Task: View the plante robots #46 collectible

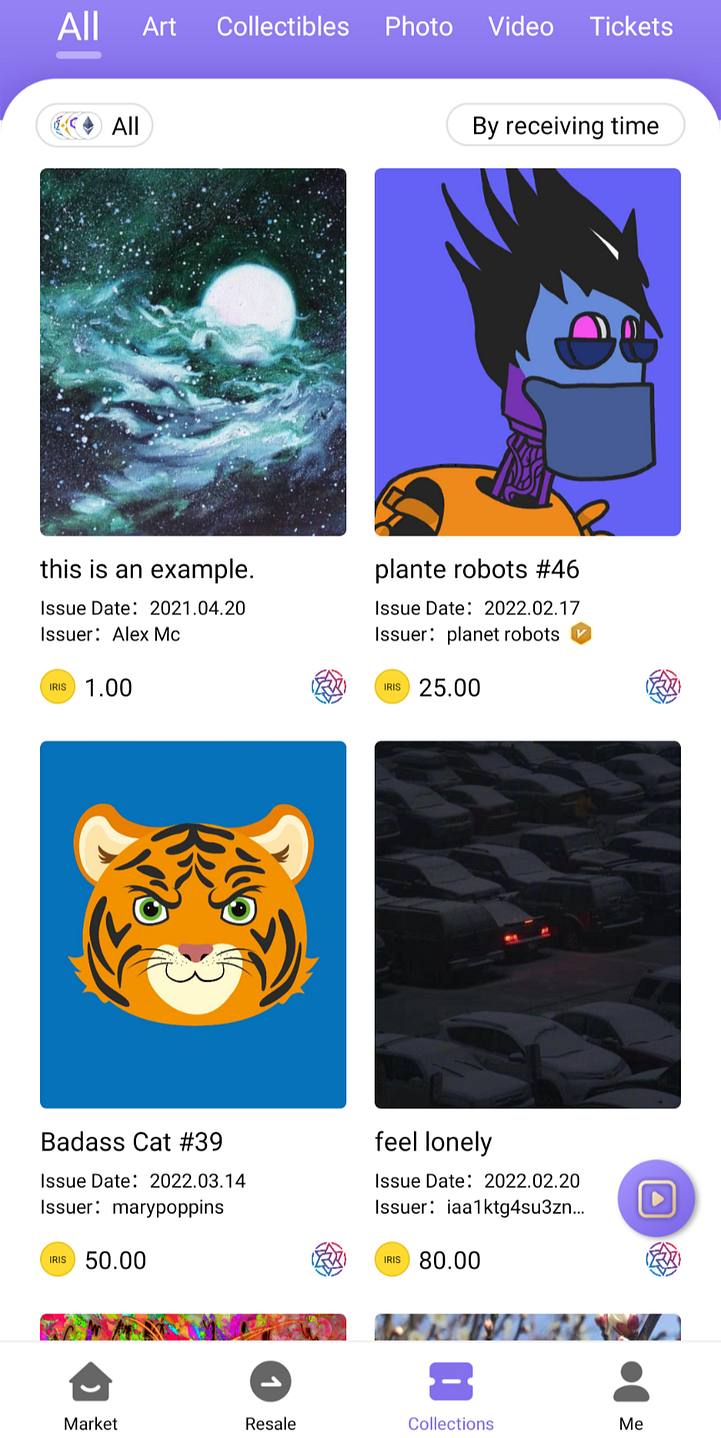Action: coord(528,352)
